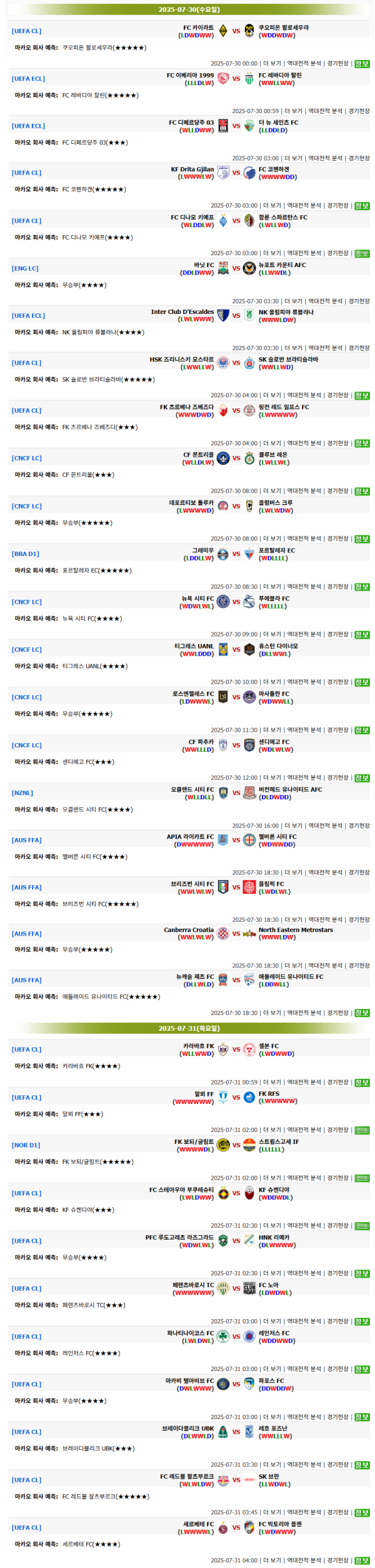Viewport: 375px width, 1568px height.
Task: Open 정보 for 페렌츠바로시 TC vs FC 노아
Action: click(x=362, y=1321)
